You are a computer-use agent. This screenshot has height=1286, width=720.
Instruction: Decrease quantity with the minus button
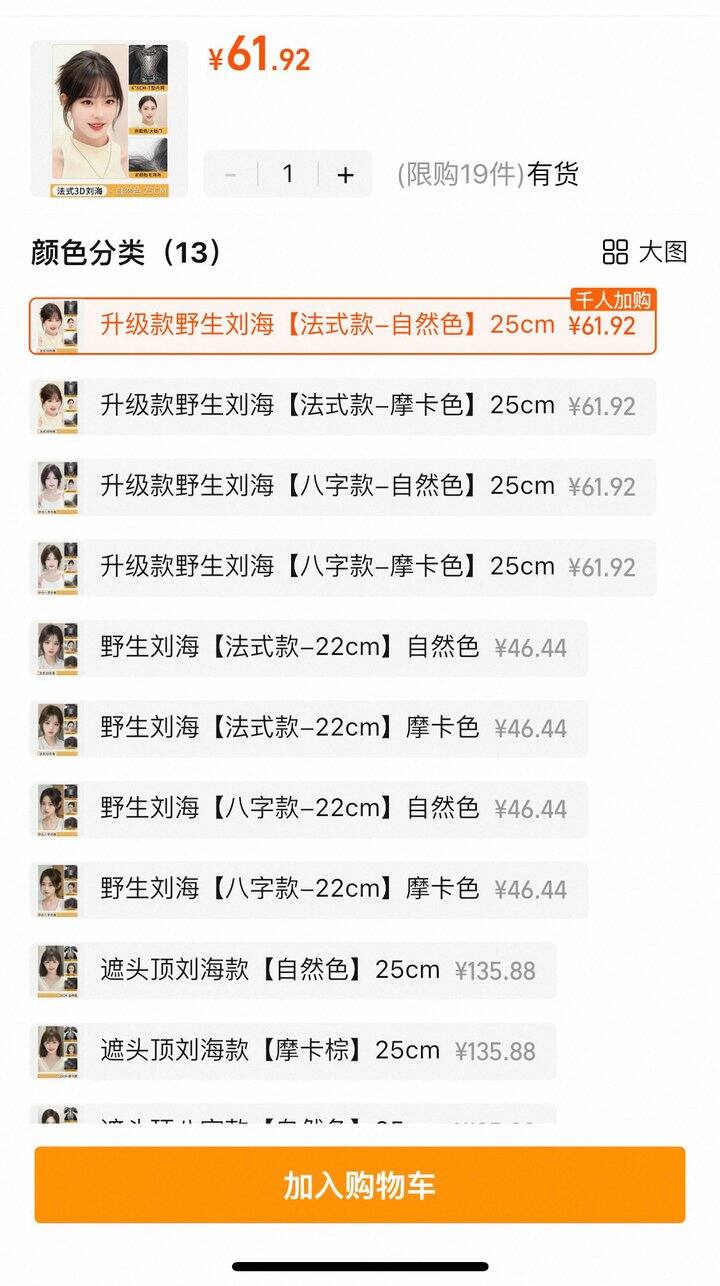click(x=231, y=175)
